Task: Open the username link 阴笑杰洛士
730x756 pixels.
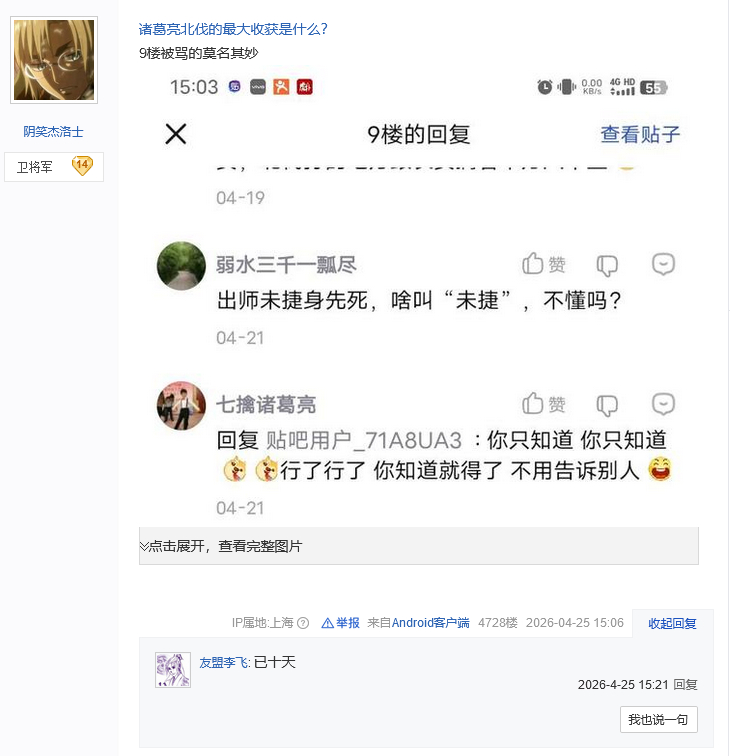Action: click(54, 132)
